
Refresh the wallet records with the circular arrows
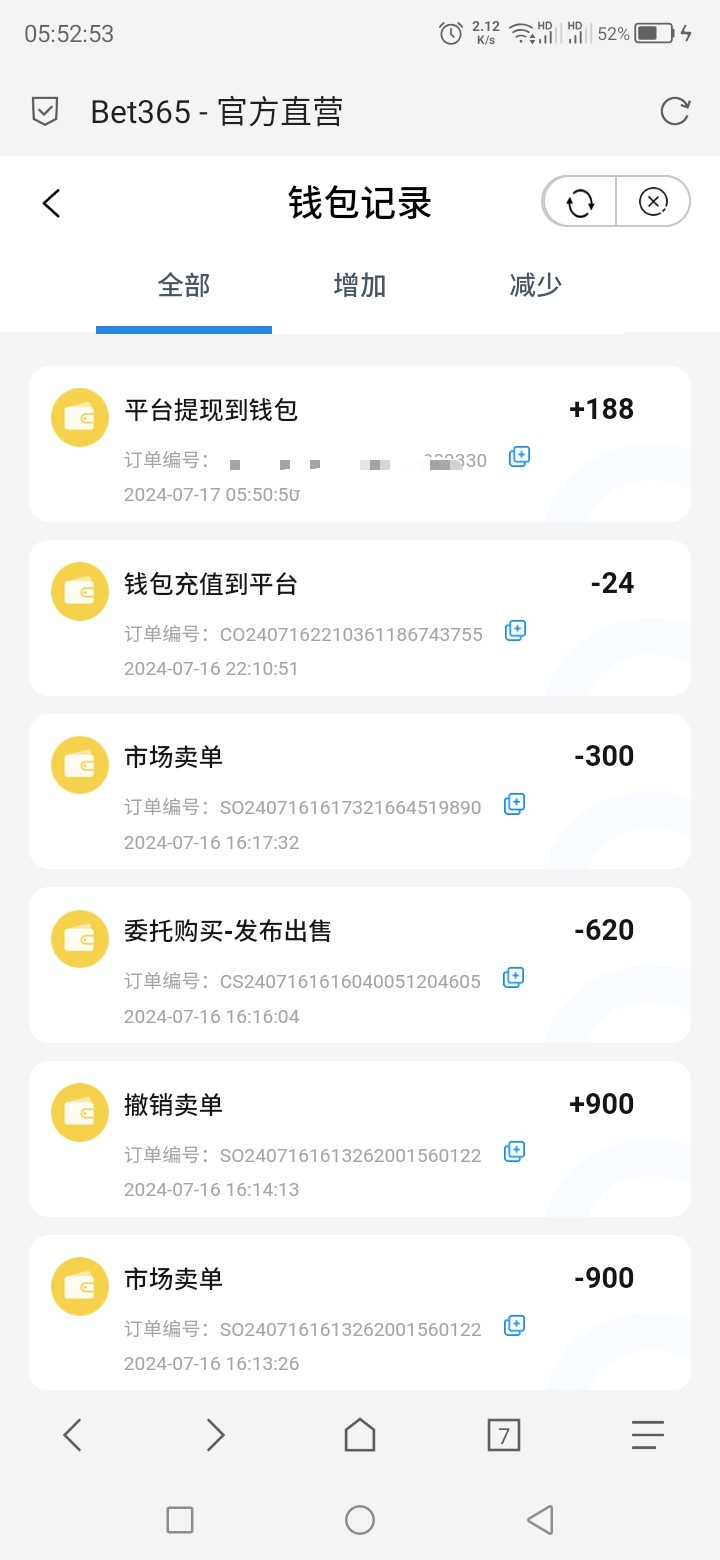click(x=580, y=203)
